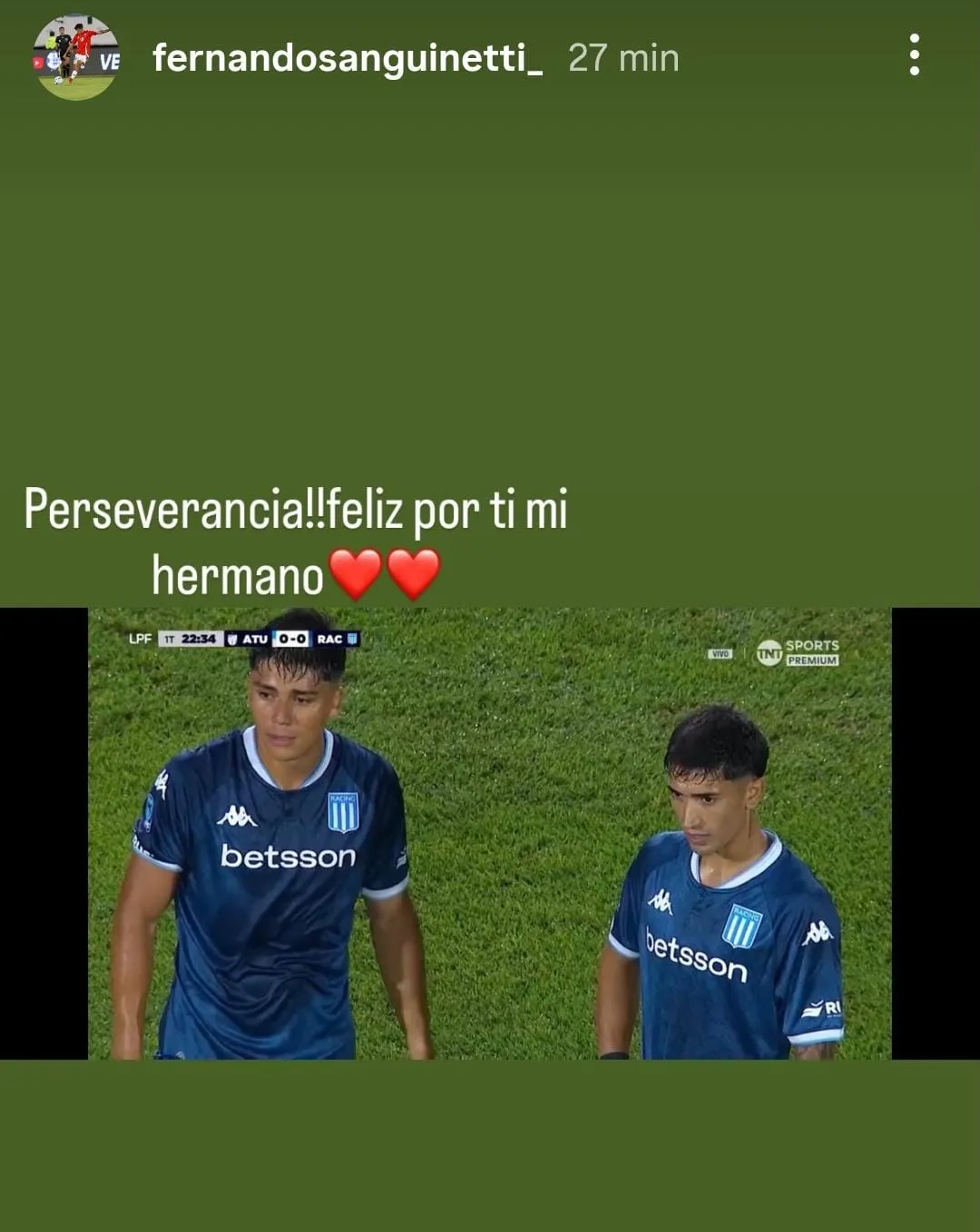Open the three-dot story options menu
The width and height of the screenshot is (980, 1232).
[x=914, y=55]
